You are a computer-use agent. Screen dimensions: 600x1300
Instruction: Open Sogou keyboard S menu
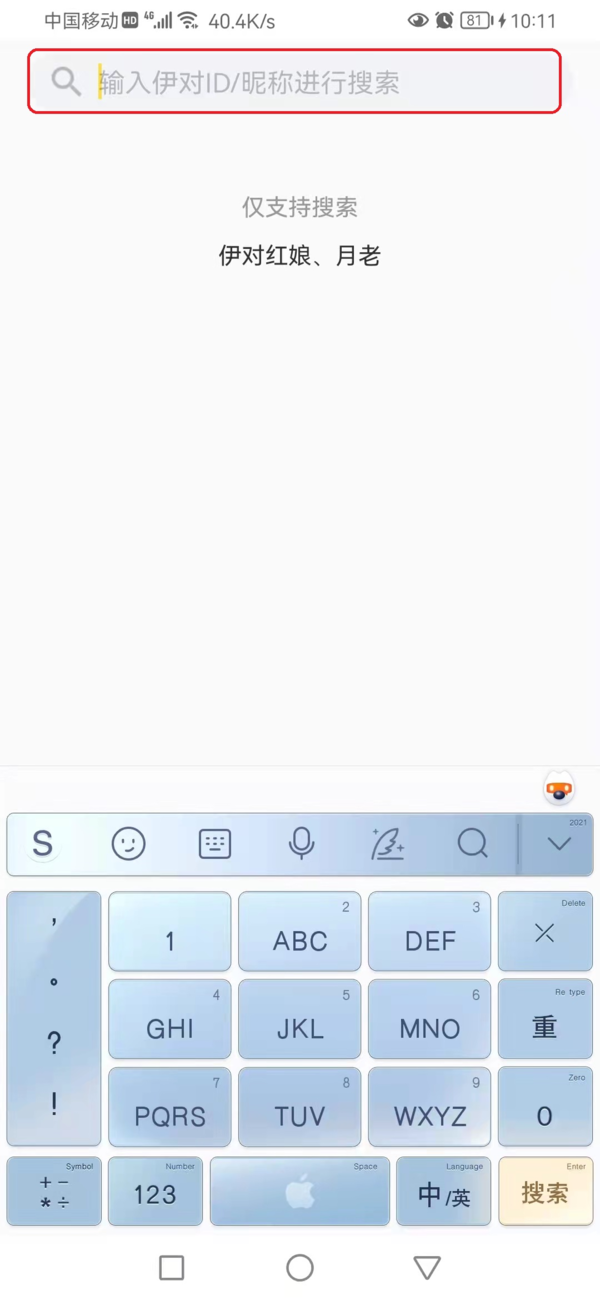[42, 845]
